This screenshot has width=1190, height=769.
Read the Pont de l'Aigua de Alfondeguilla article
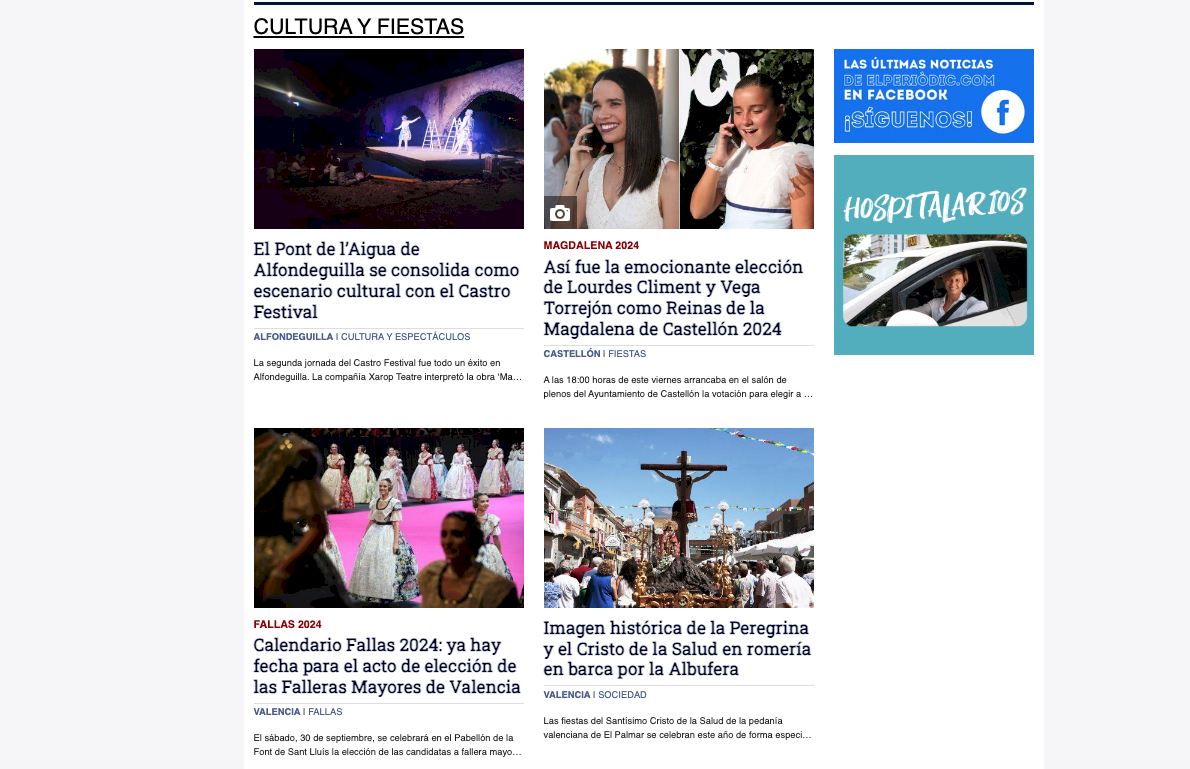[x=386, y=280]
